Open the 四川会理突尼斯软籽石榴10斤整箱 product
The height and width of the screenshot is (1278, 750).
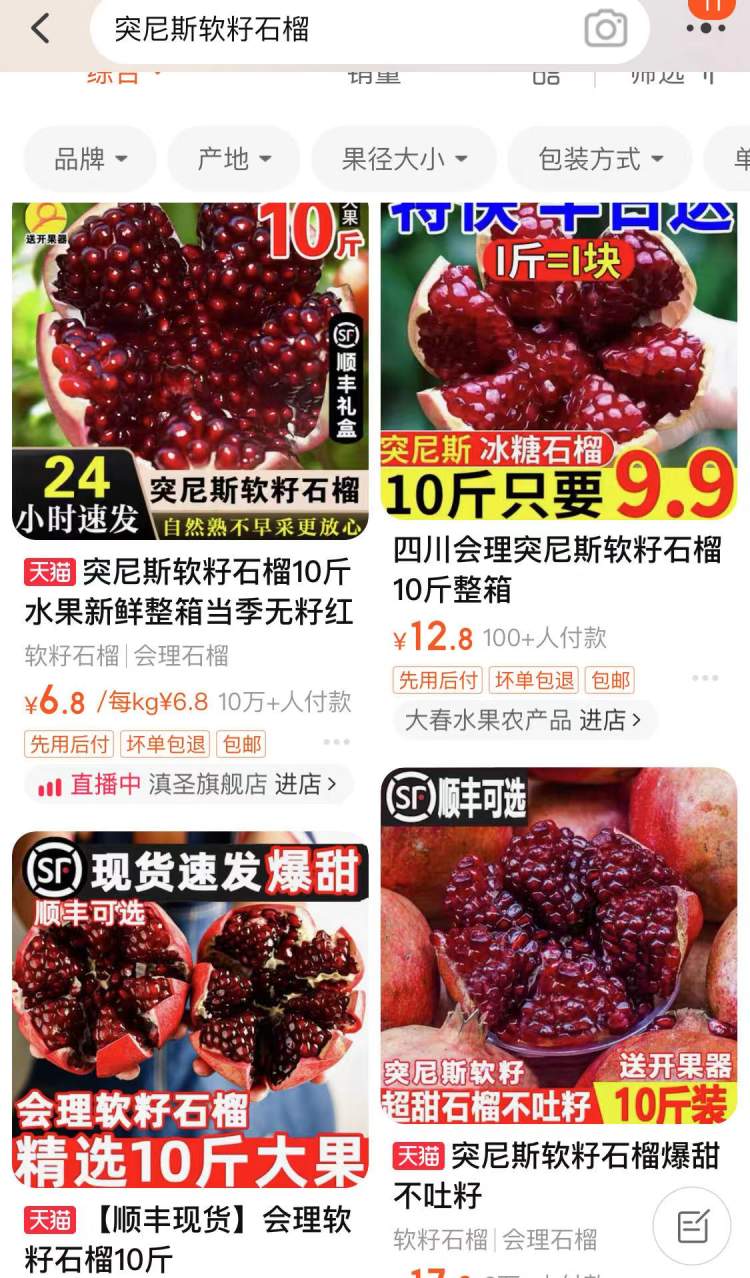click(557, 360)
